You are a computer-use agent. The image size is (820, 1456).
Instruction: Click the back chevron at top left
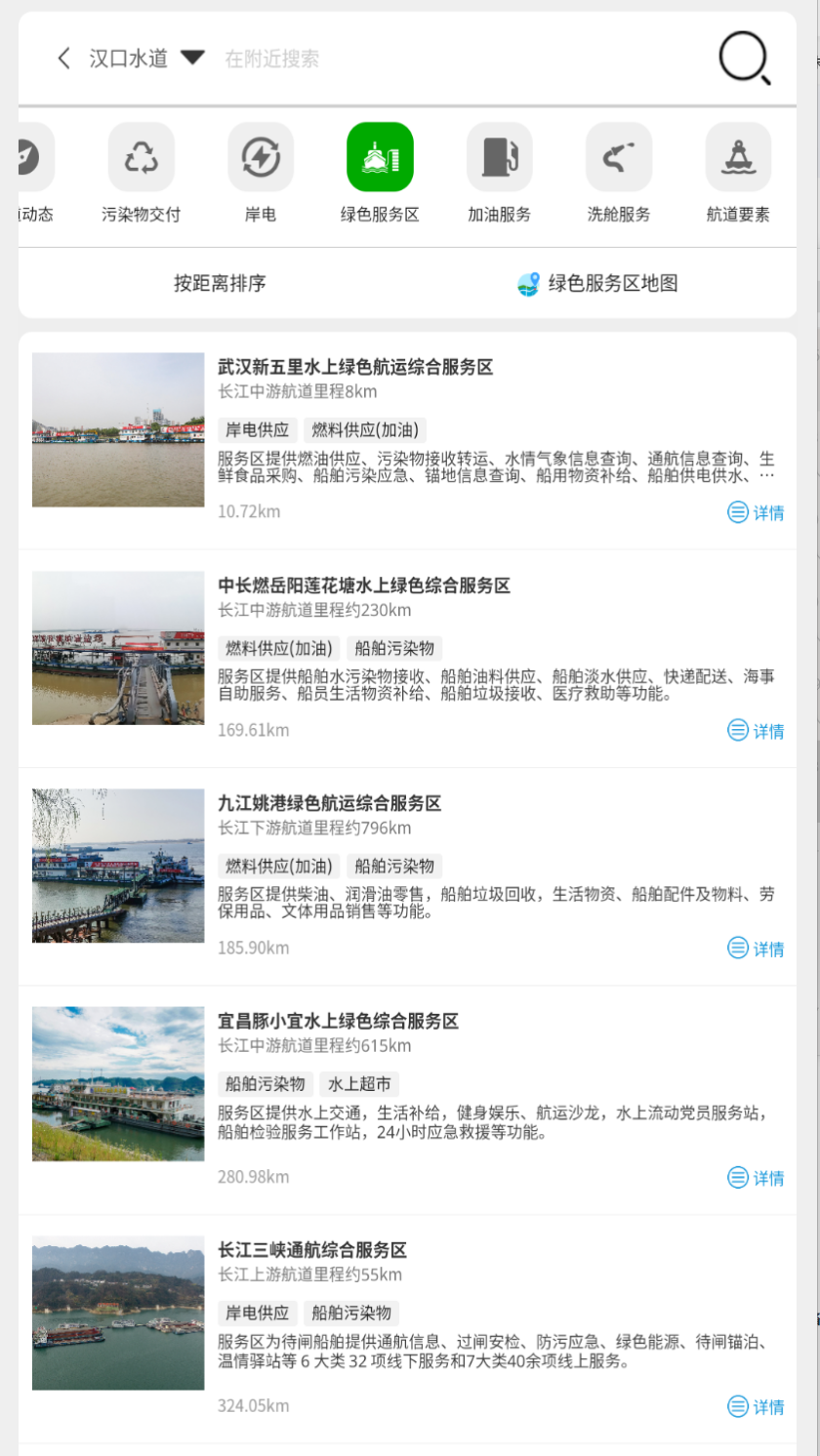(62, 58)
